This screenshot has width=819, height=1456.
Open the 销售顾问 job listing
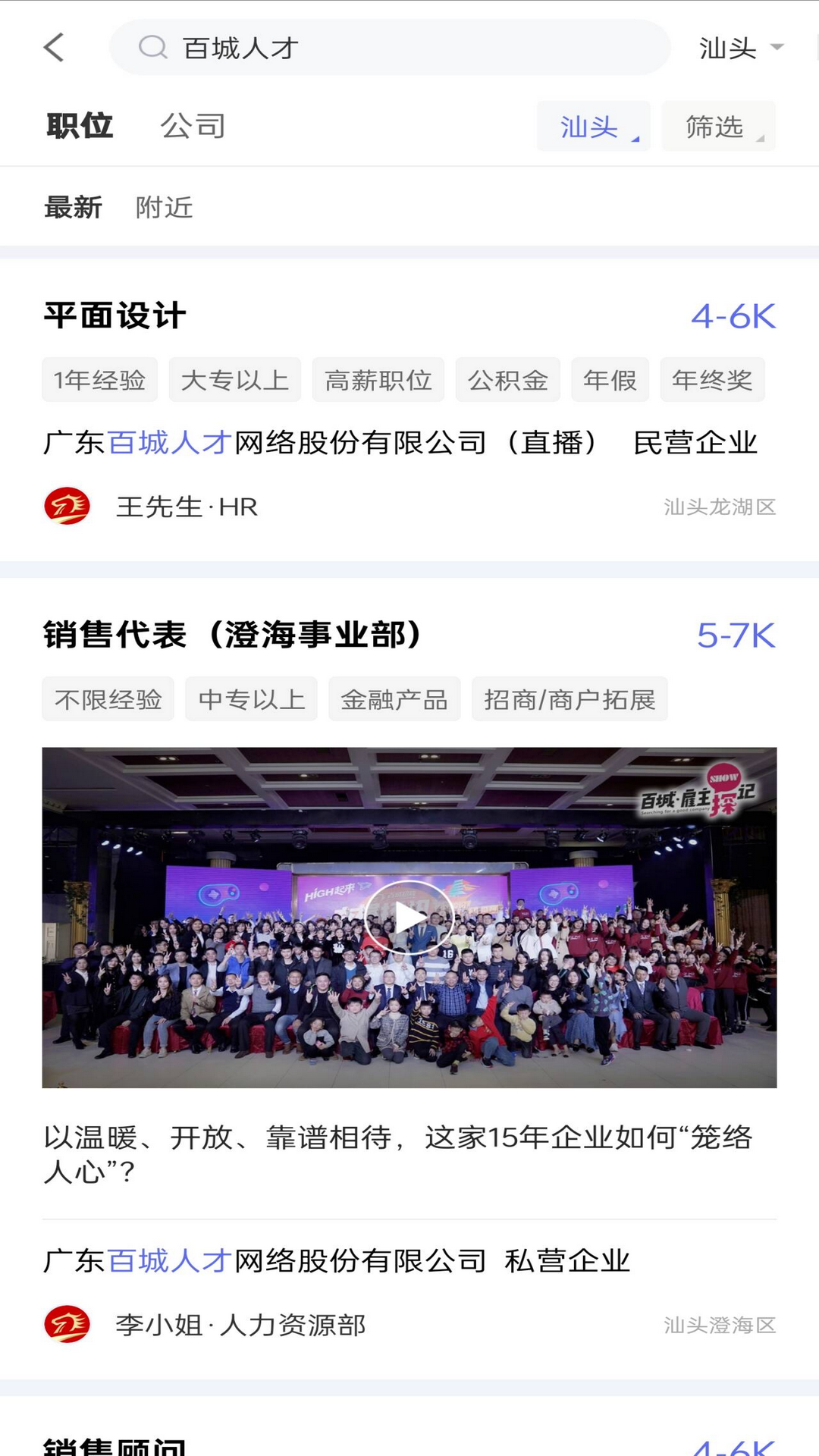115,1445
